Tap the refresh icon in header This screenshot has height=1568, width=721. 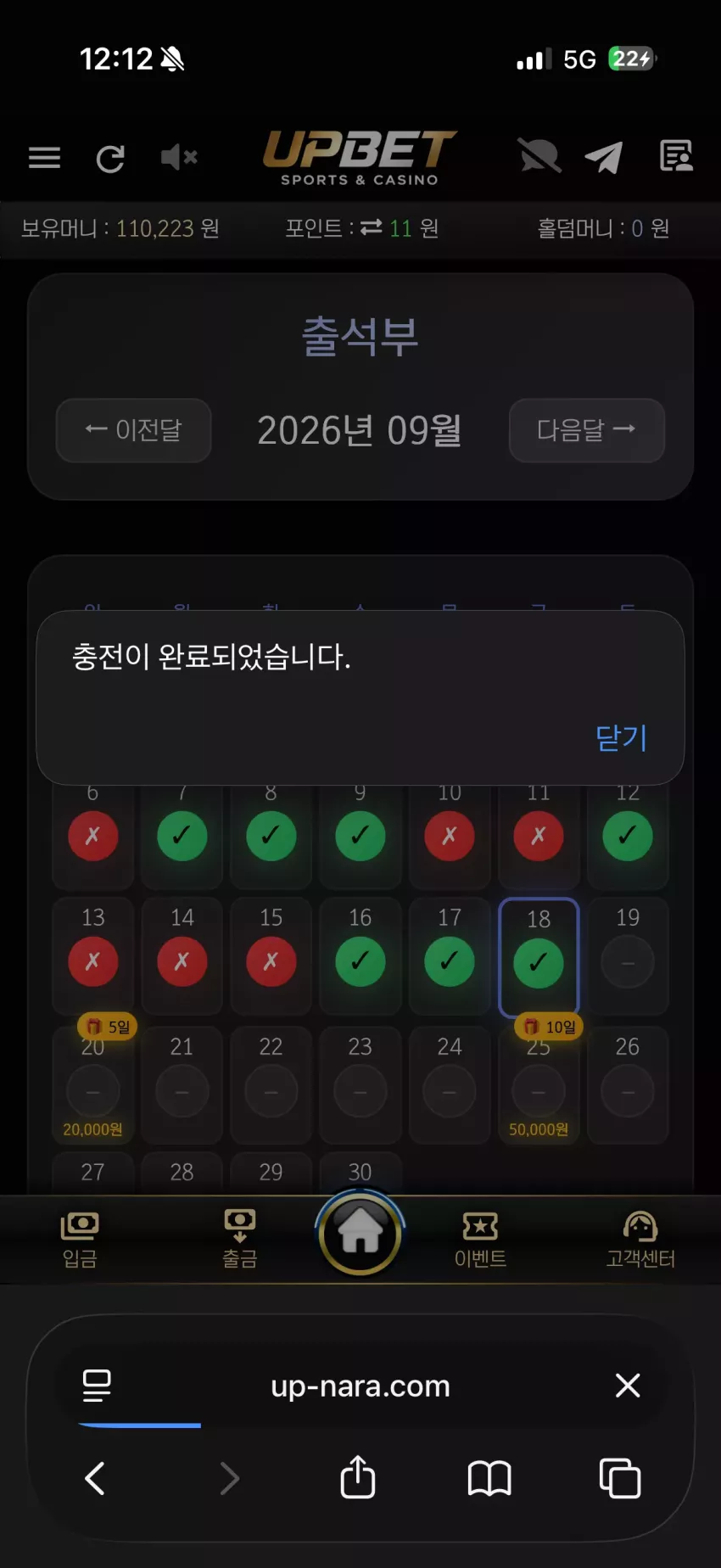(110, 159)
